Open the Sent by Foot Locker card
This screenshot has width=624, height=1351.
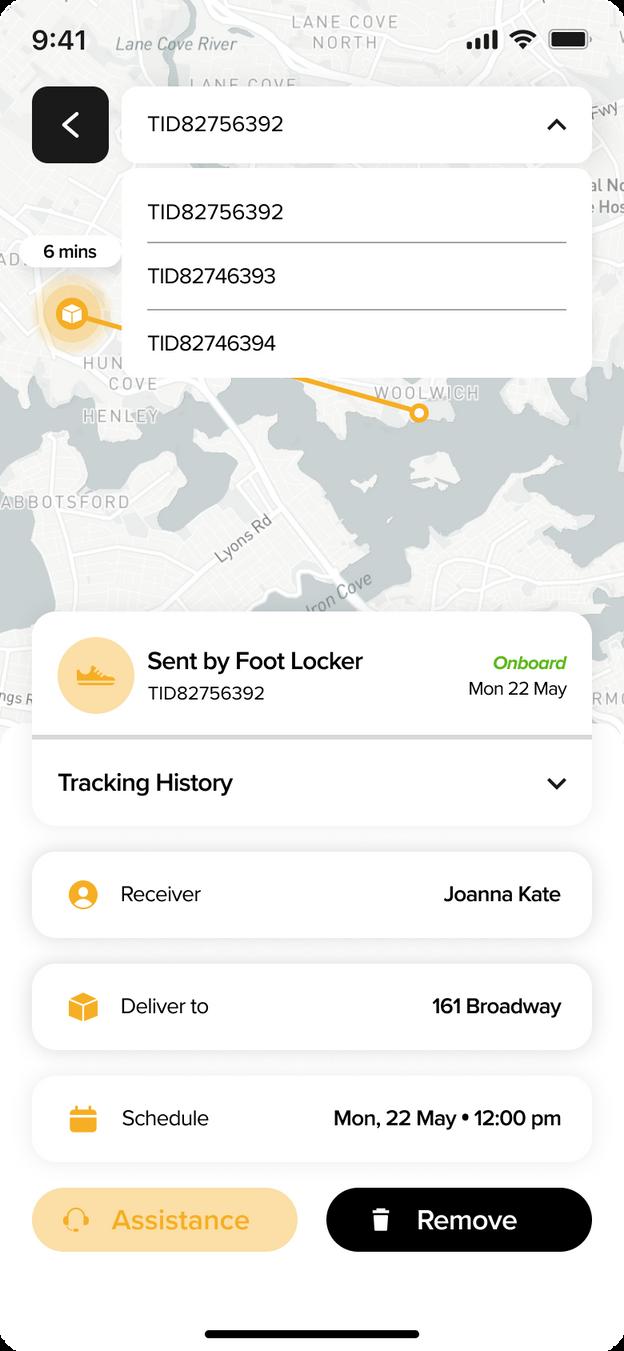tap(312, 675)
